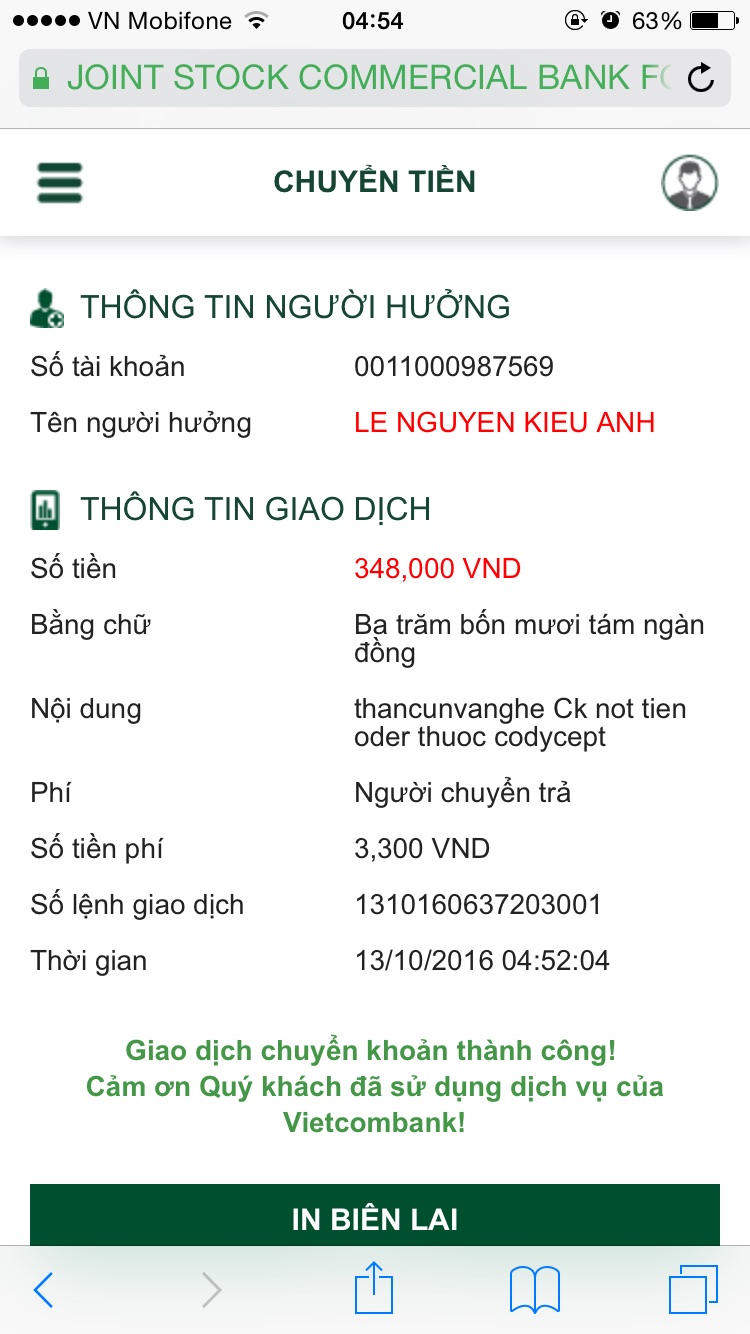Open the user profile avatar
Image resolution: width=750 pixels, height=1334 pixels.
point(690,183)
